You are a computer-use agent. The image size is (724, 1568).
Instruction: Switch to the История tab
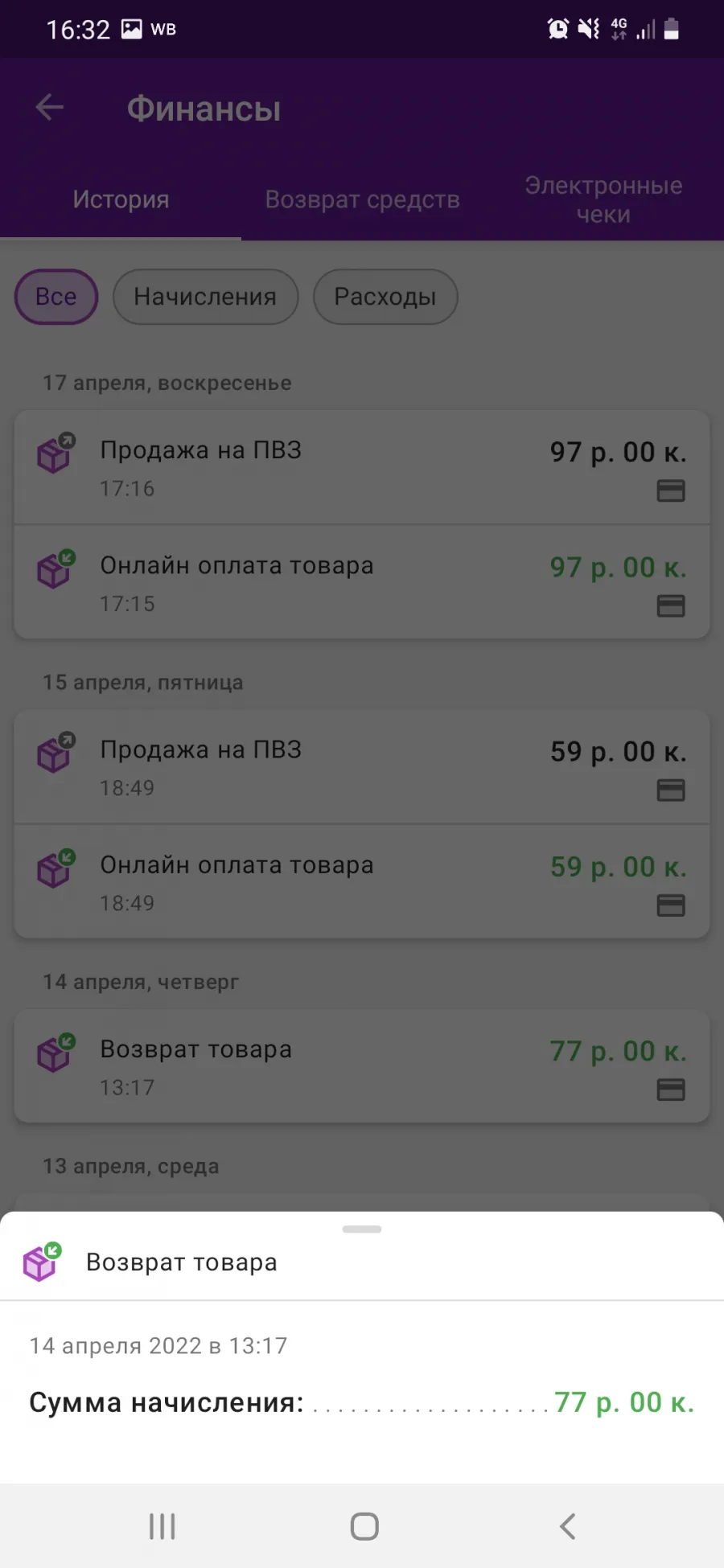tap(121, 199)
